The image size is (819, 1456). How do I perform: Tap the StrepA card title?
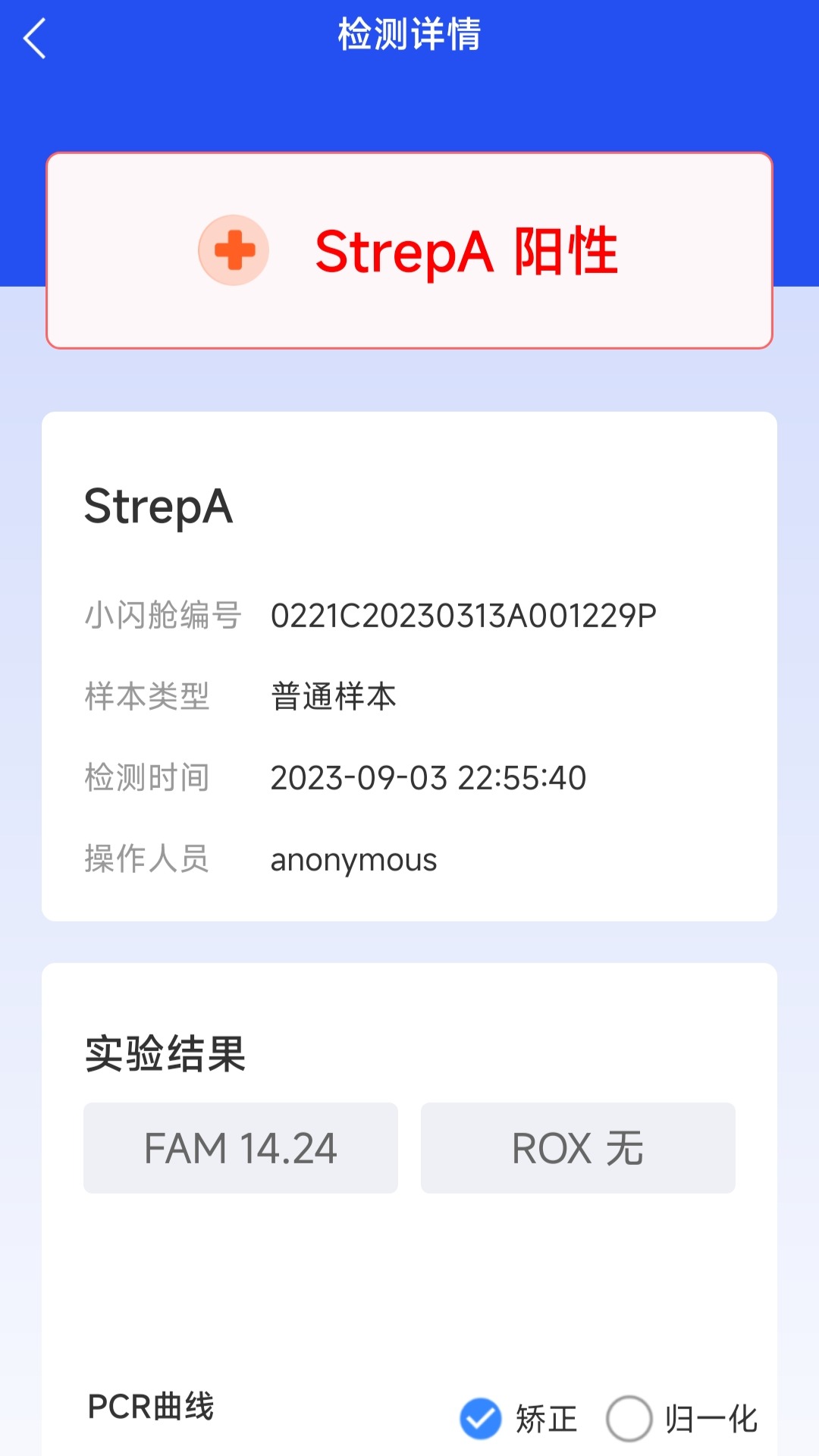[x=159, y=508]
